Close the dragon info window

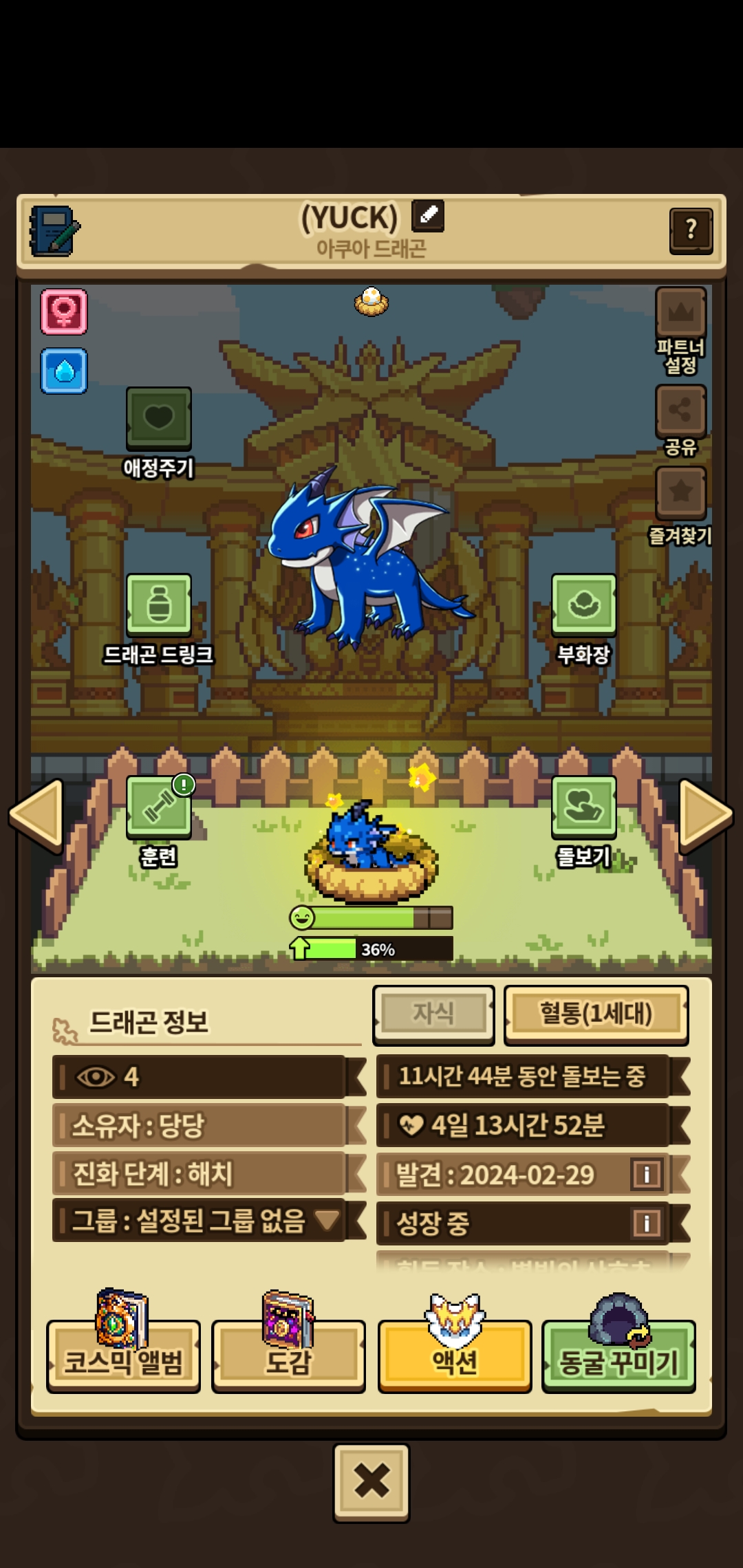click(x=371, y=1482)
